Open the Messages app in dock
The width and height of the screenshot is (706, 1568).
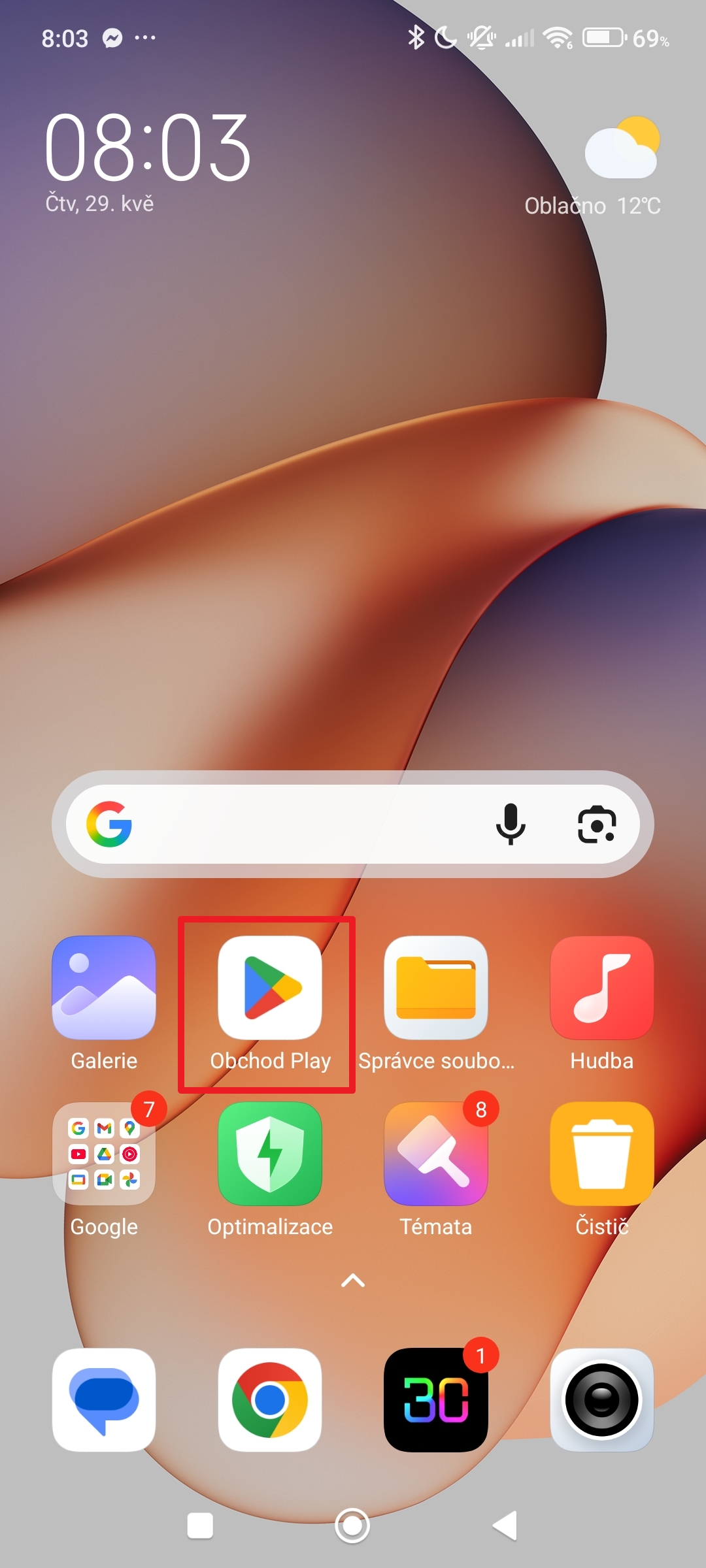coord(104,1400)
